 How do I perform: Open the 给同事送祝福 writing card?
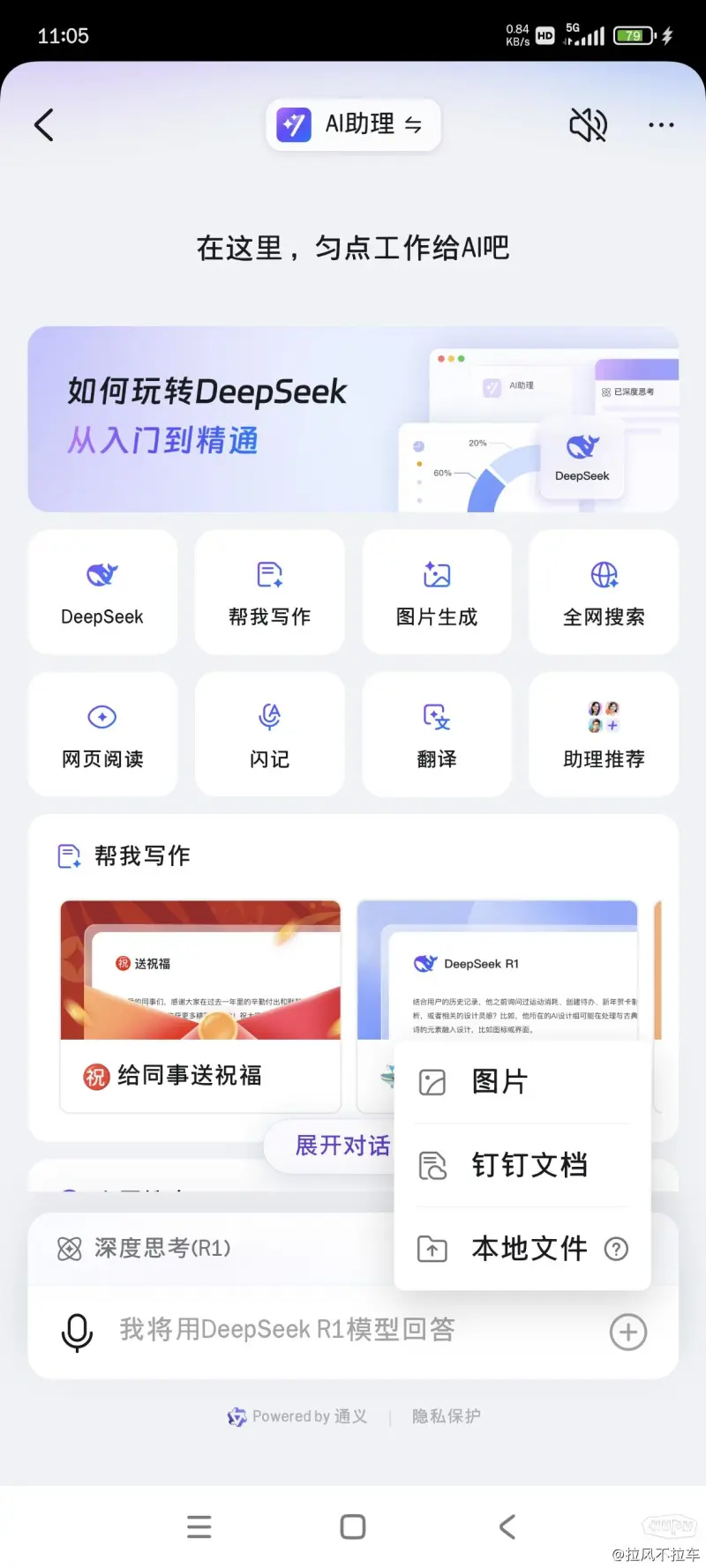pos(200,1005)
